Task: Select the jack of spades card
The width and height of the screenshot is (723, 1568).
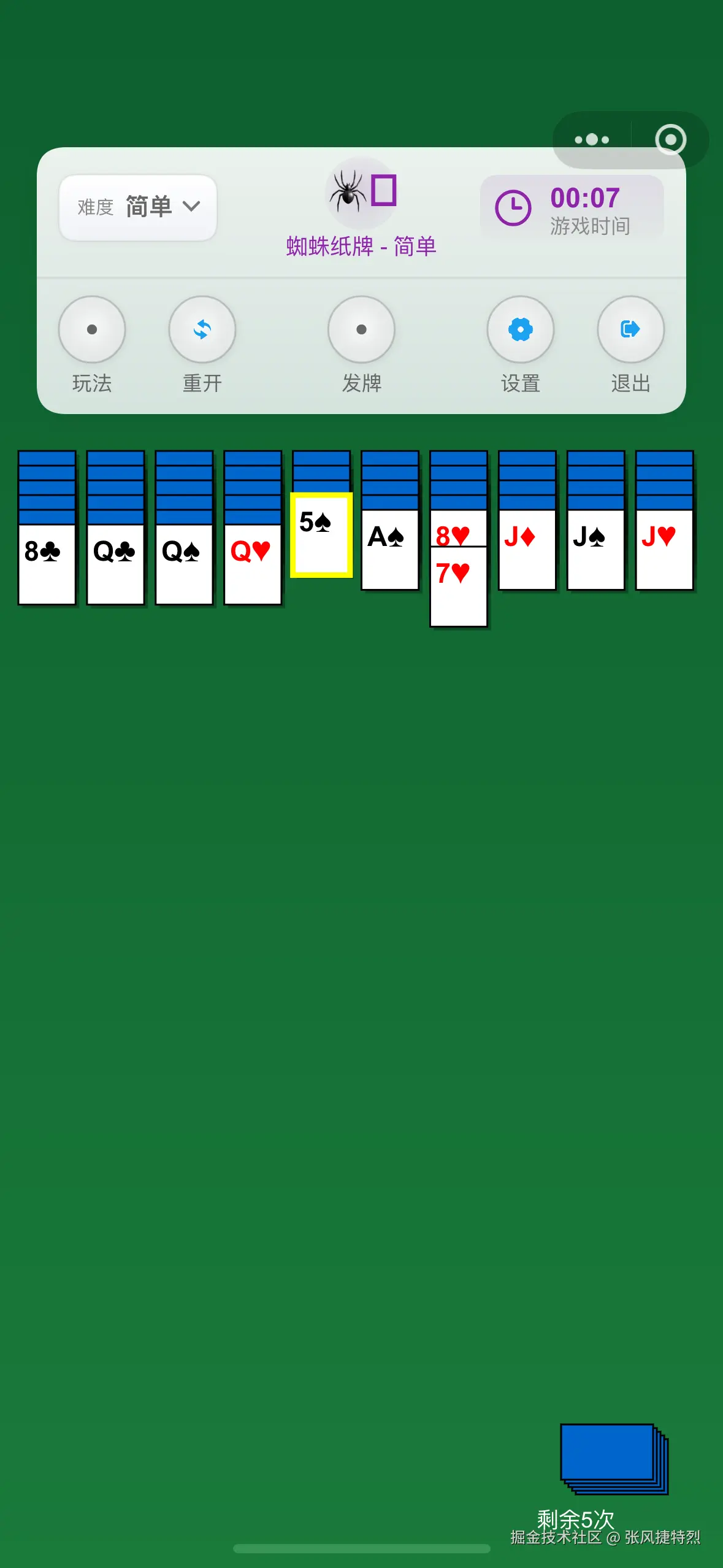Action: (596, 551)
